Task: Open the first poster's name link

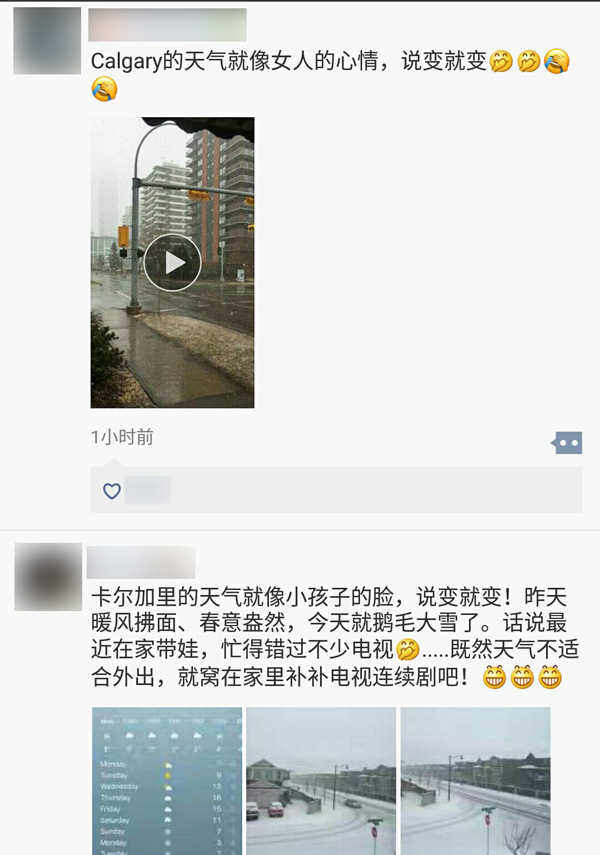Action: (167, 24)
